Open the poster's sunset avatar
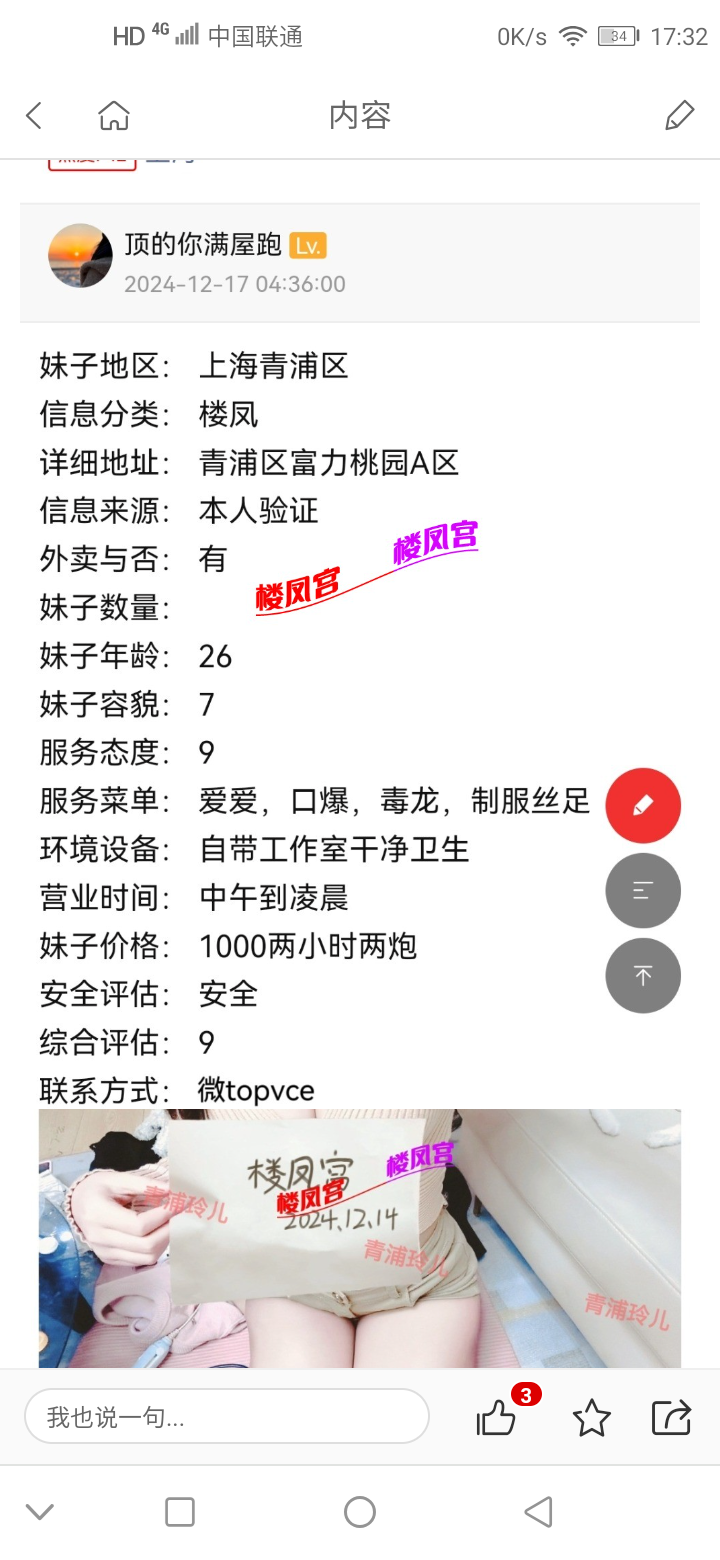This screenshot has width=720, height=1560. pyautogui.click(x=80, y=256)
